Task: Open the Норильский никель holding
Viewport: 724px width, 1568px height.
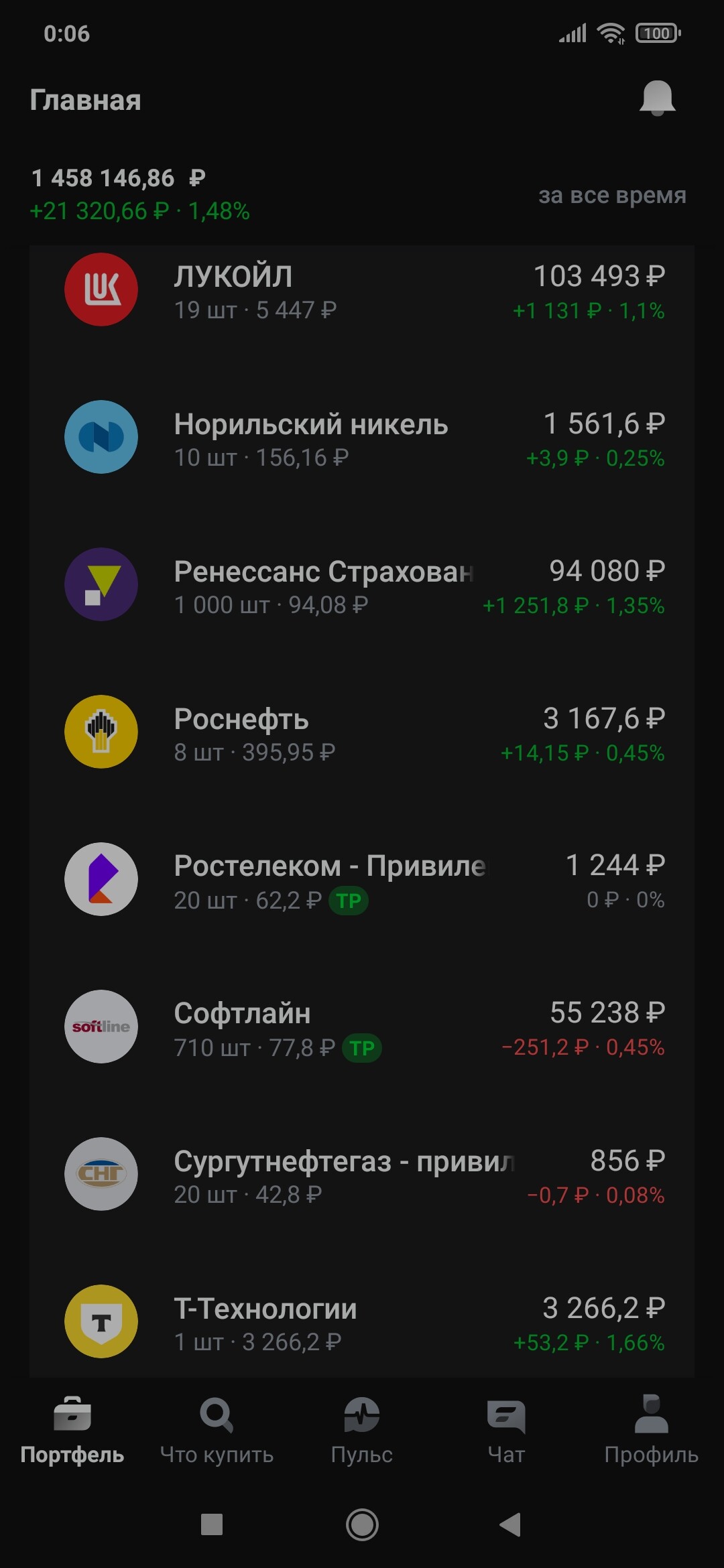Action: [x=362, y=438]
